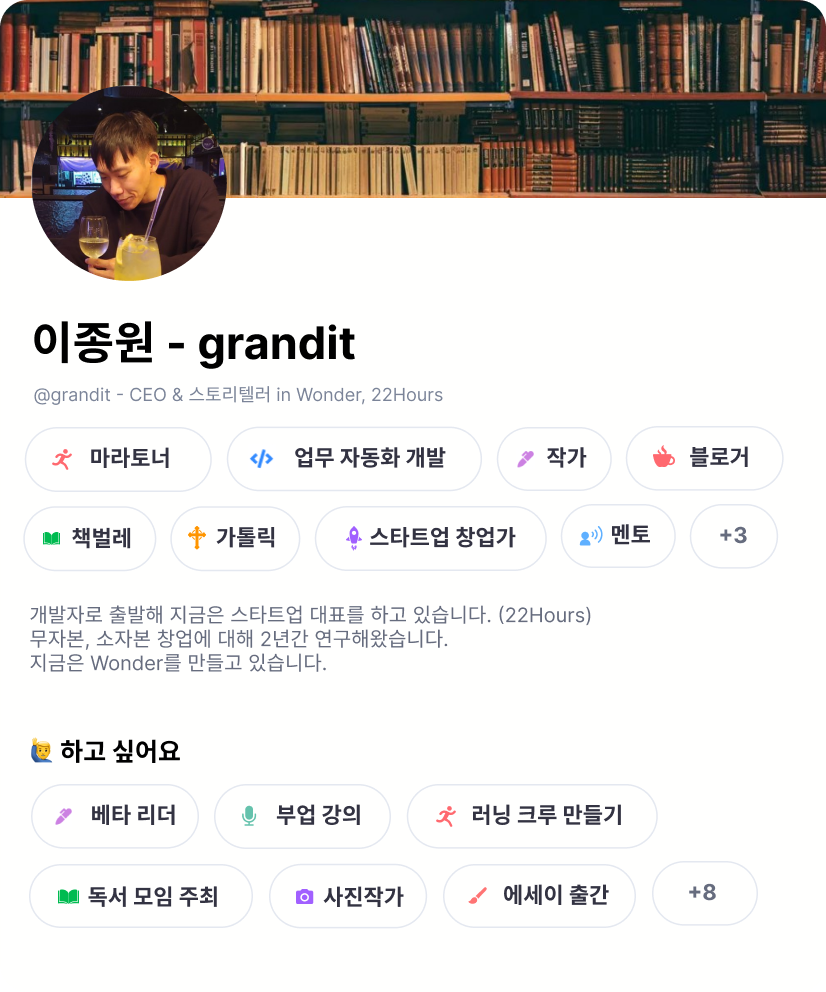Tap the 사진작가 chip
The image size is (826, 992).
(348, 896)
